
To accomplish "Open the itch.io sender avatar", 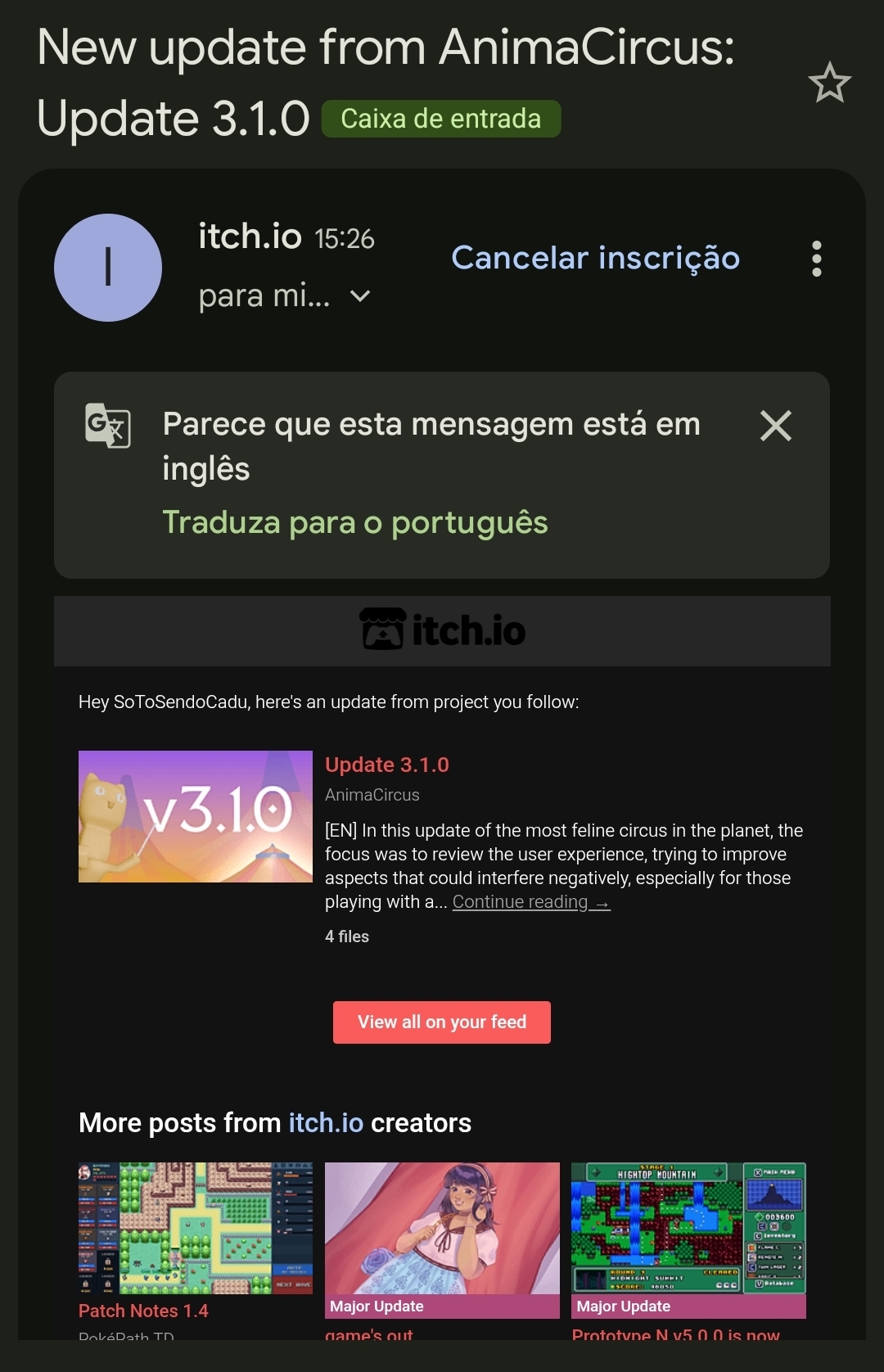I will tap(108, 268).
